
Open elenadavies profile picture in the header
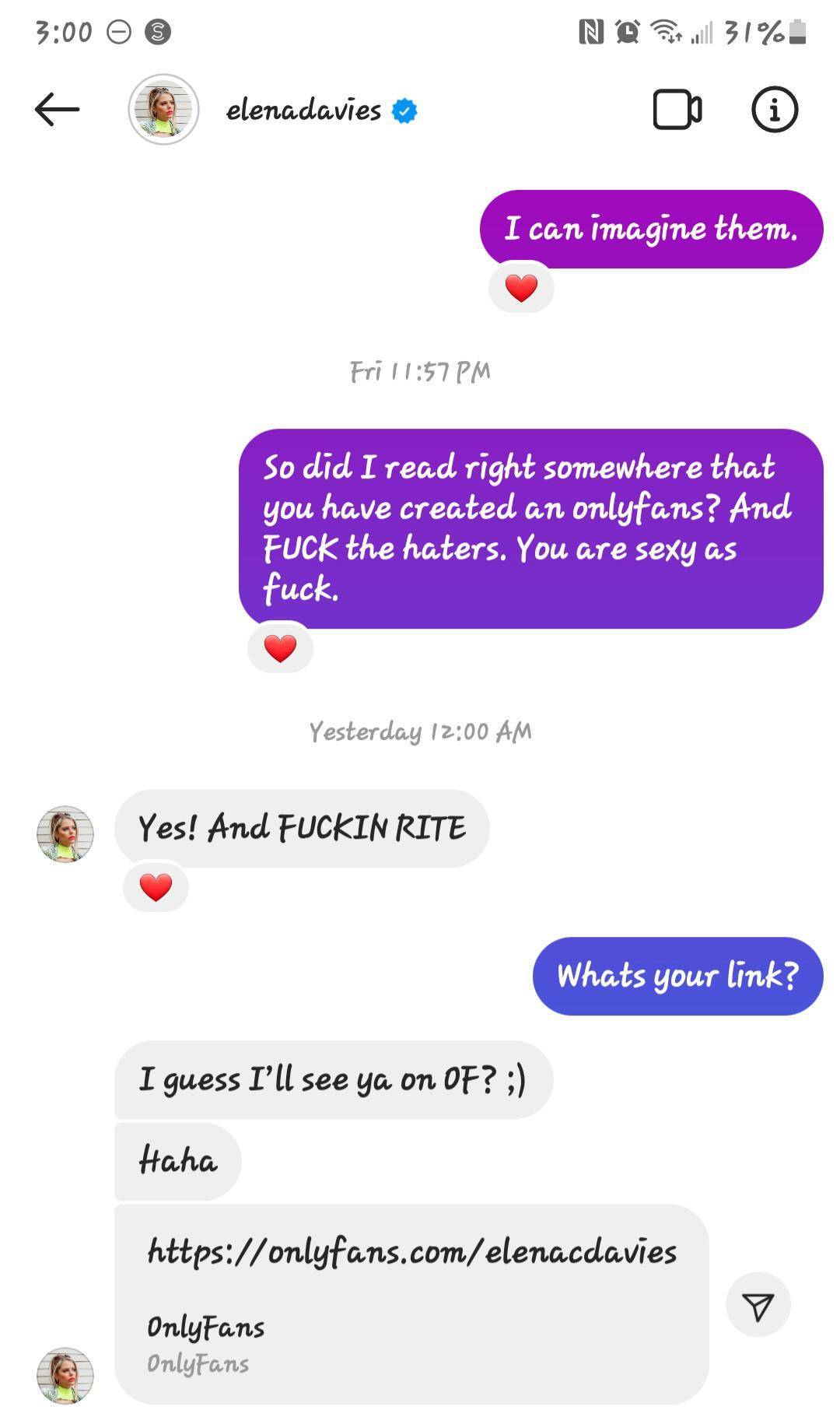162,110
